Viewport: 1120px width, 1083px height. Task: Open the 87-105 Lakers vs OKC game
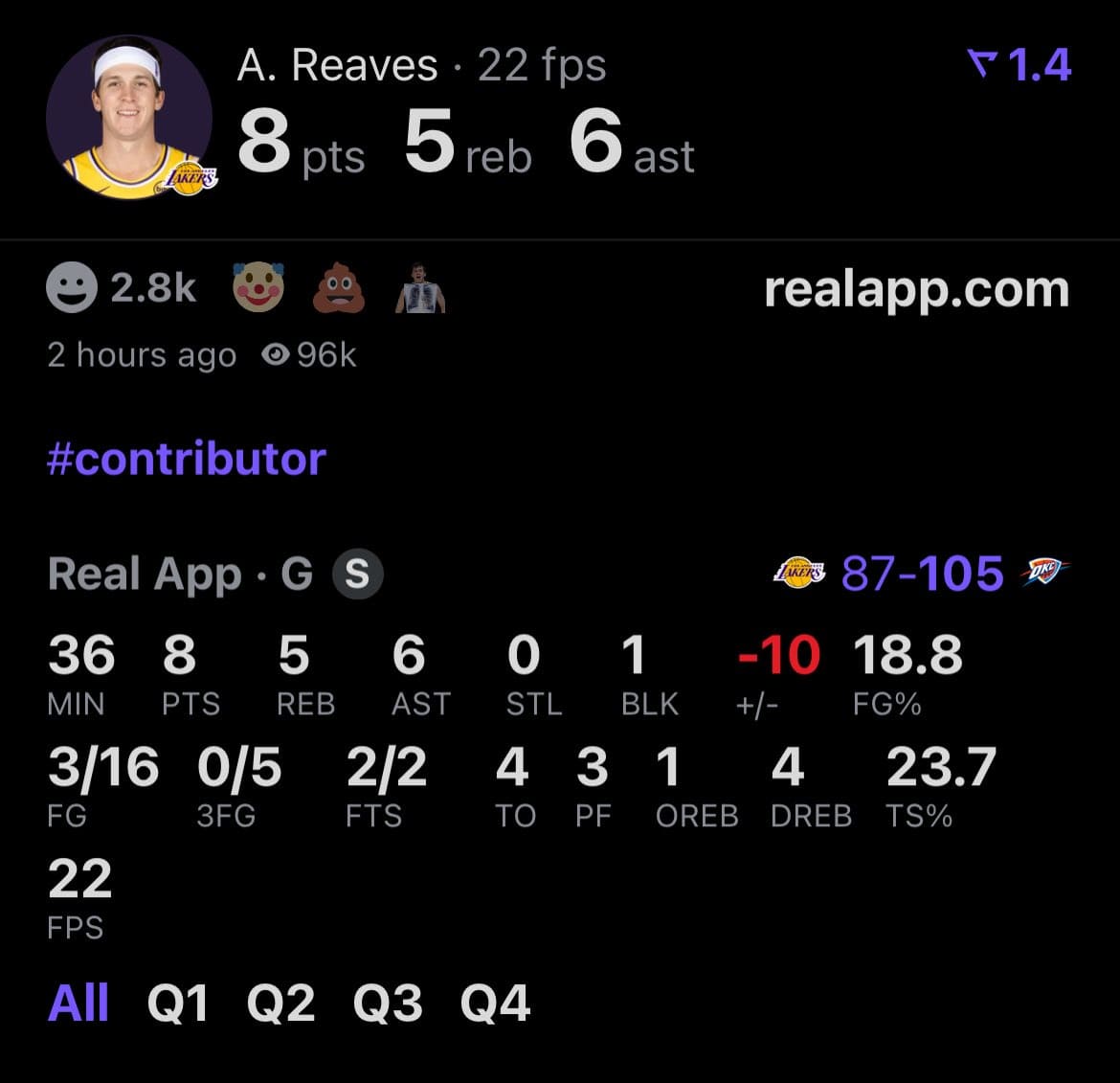tap(922, 573)
